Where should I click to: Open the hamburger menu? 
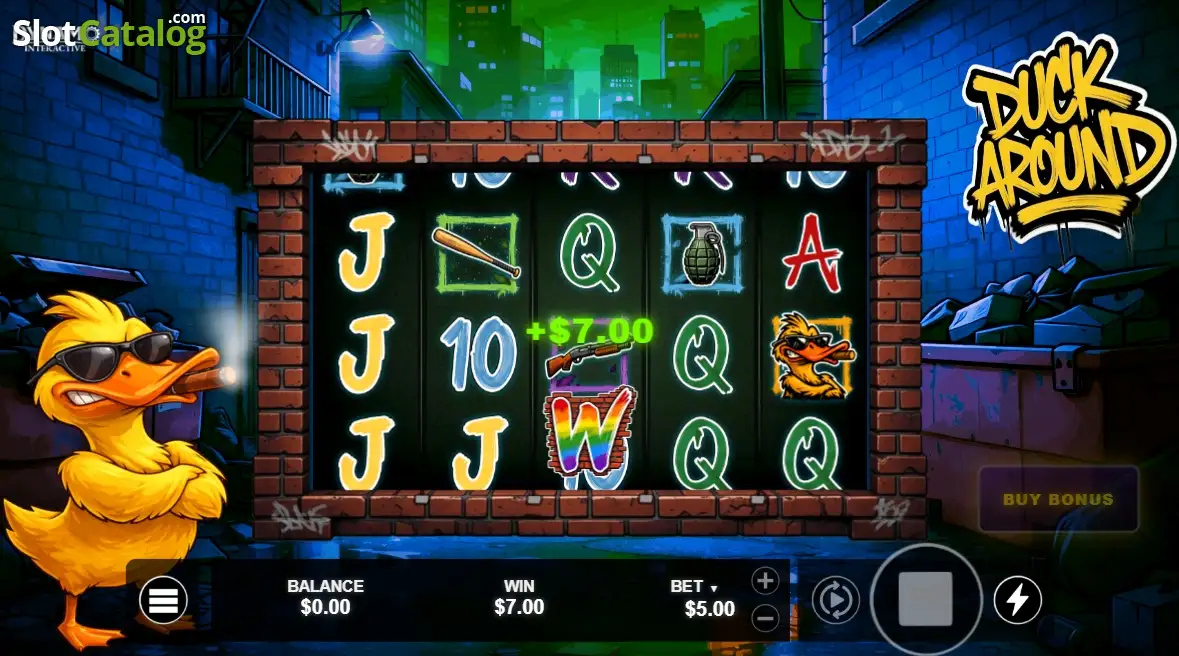click(x=163, y=600)
